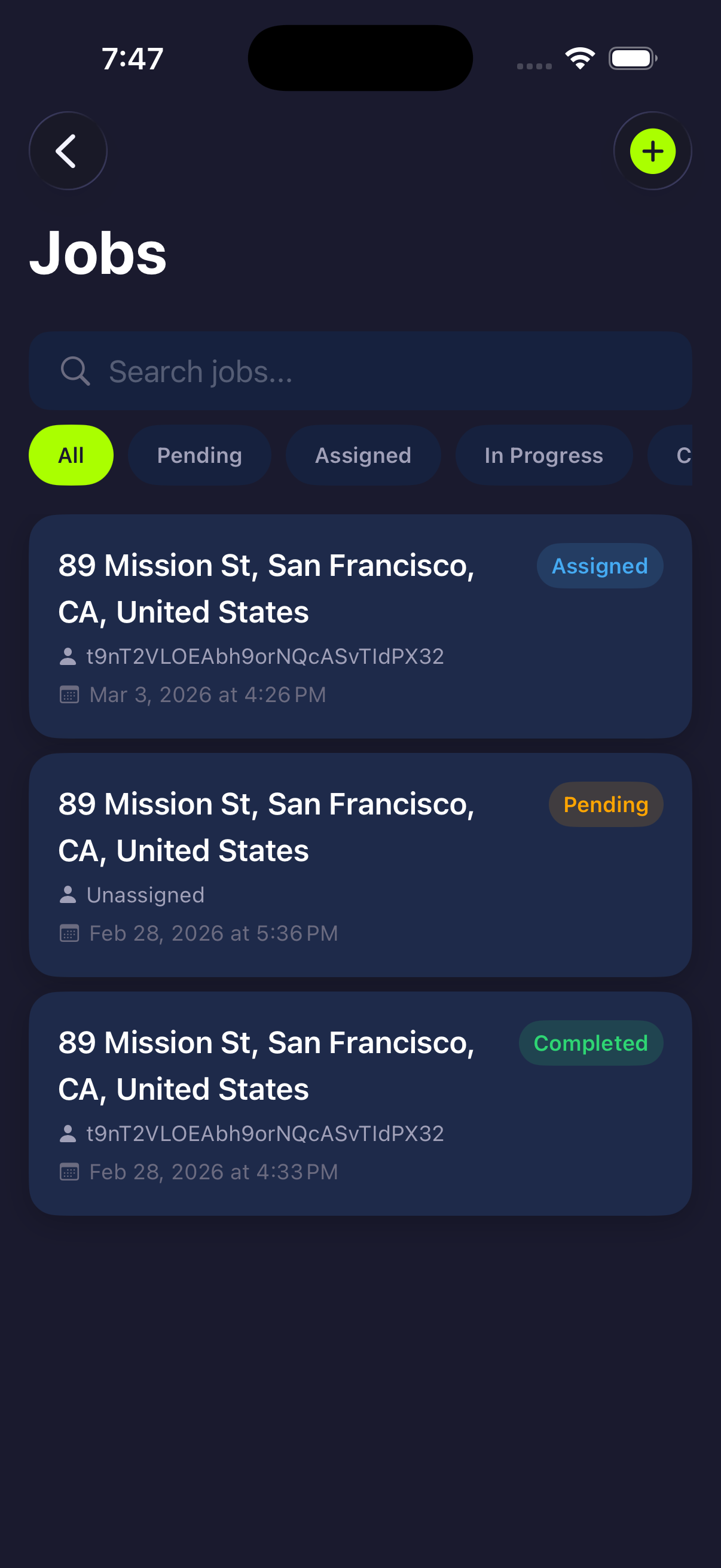Viewport: 721px width, 1568px height.
Task: Open the Pending status badge on the middle job
Action: pyautogui.click(x=606, y=804)
